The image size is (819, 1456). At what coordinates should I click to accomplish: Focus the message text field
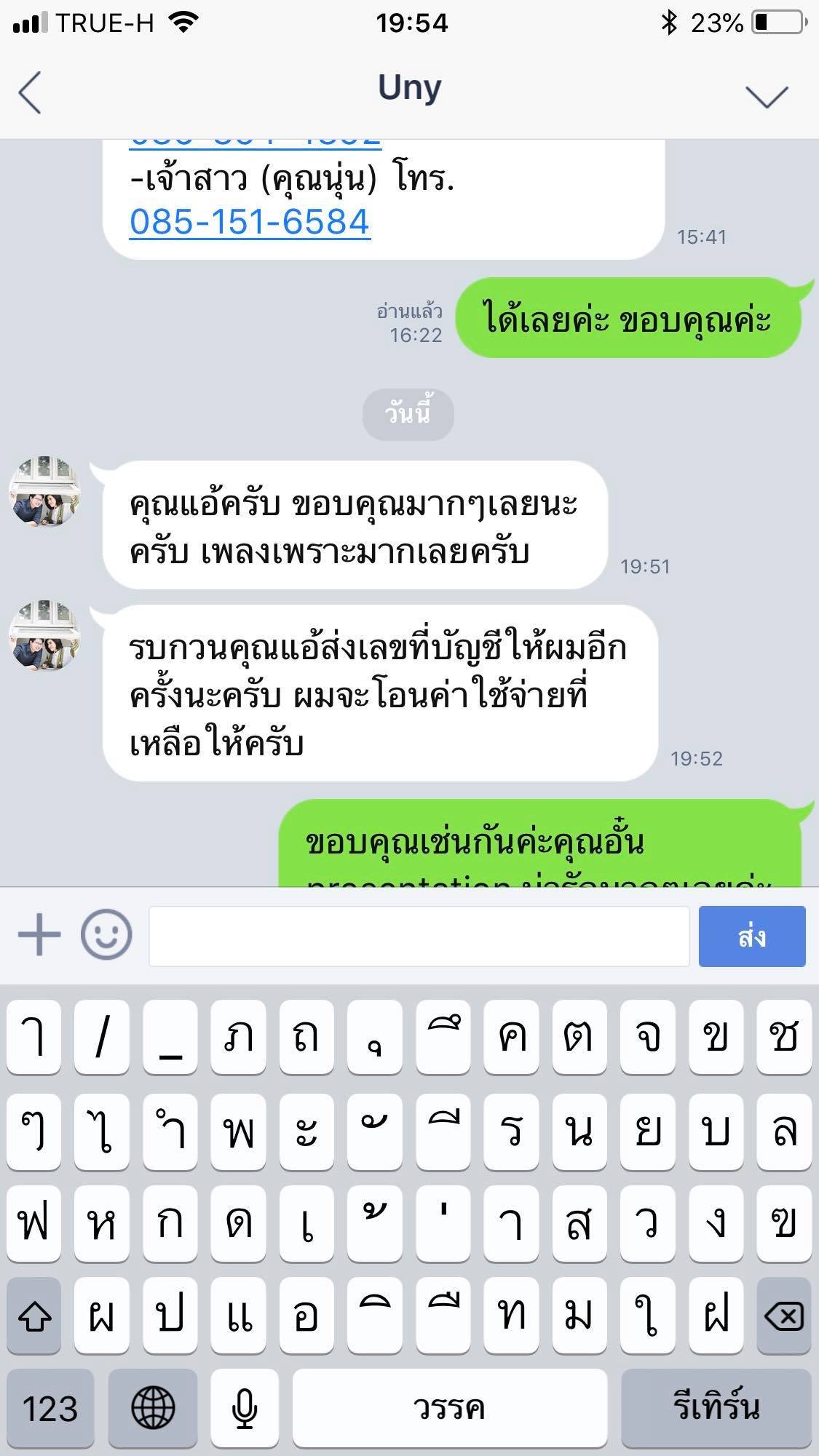[419, 936]
